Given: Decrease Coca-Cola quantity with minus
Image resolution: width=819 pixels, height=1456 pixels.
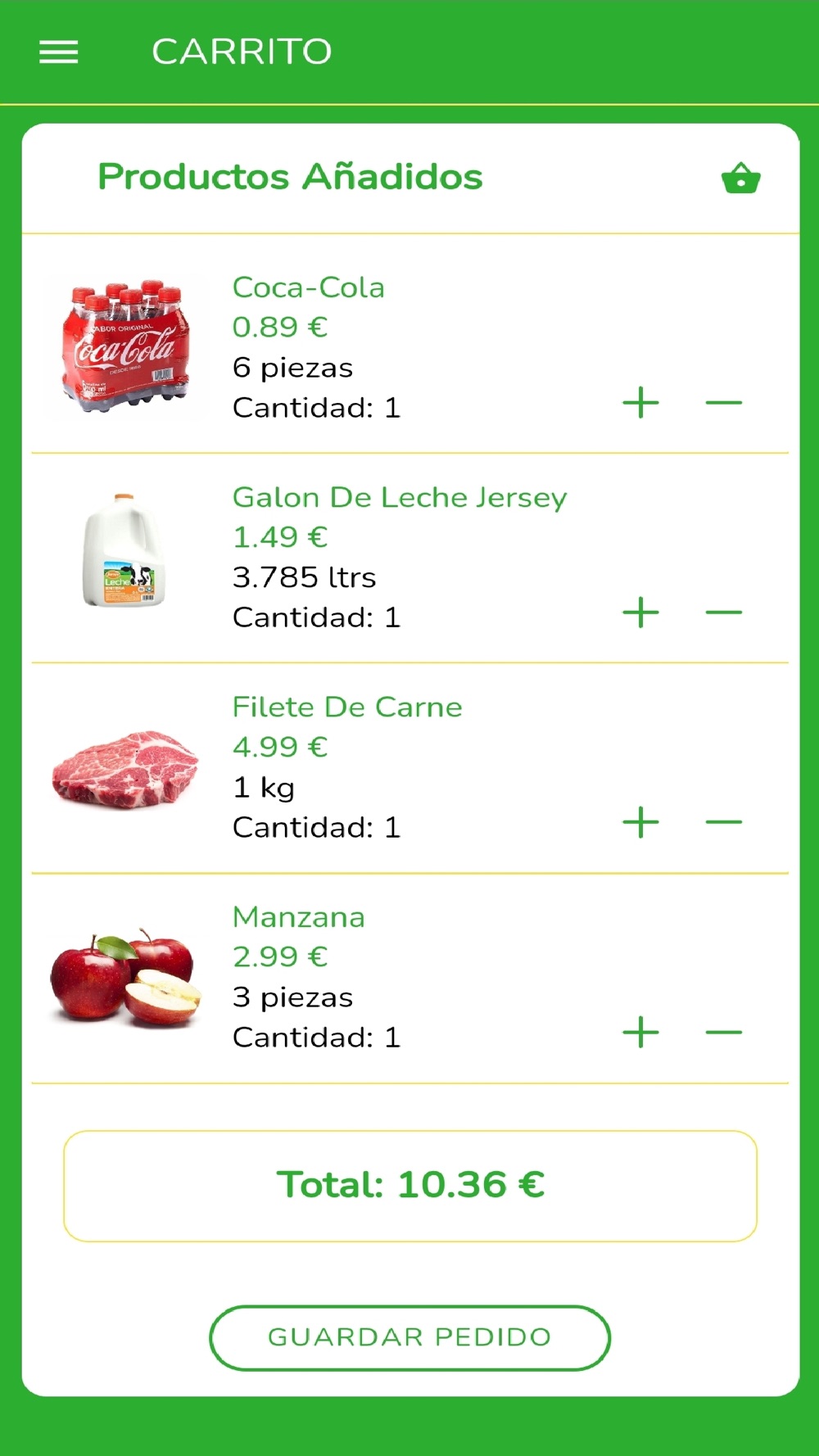Looking at the screenshot, I should click(724, 403).
